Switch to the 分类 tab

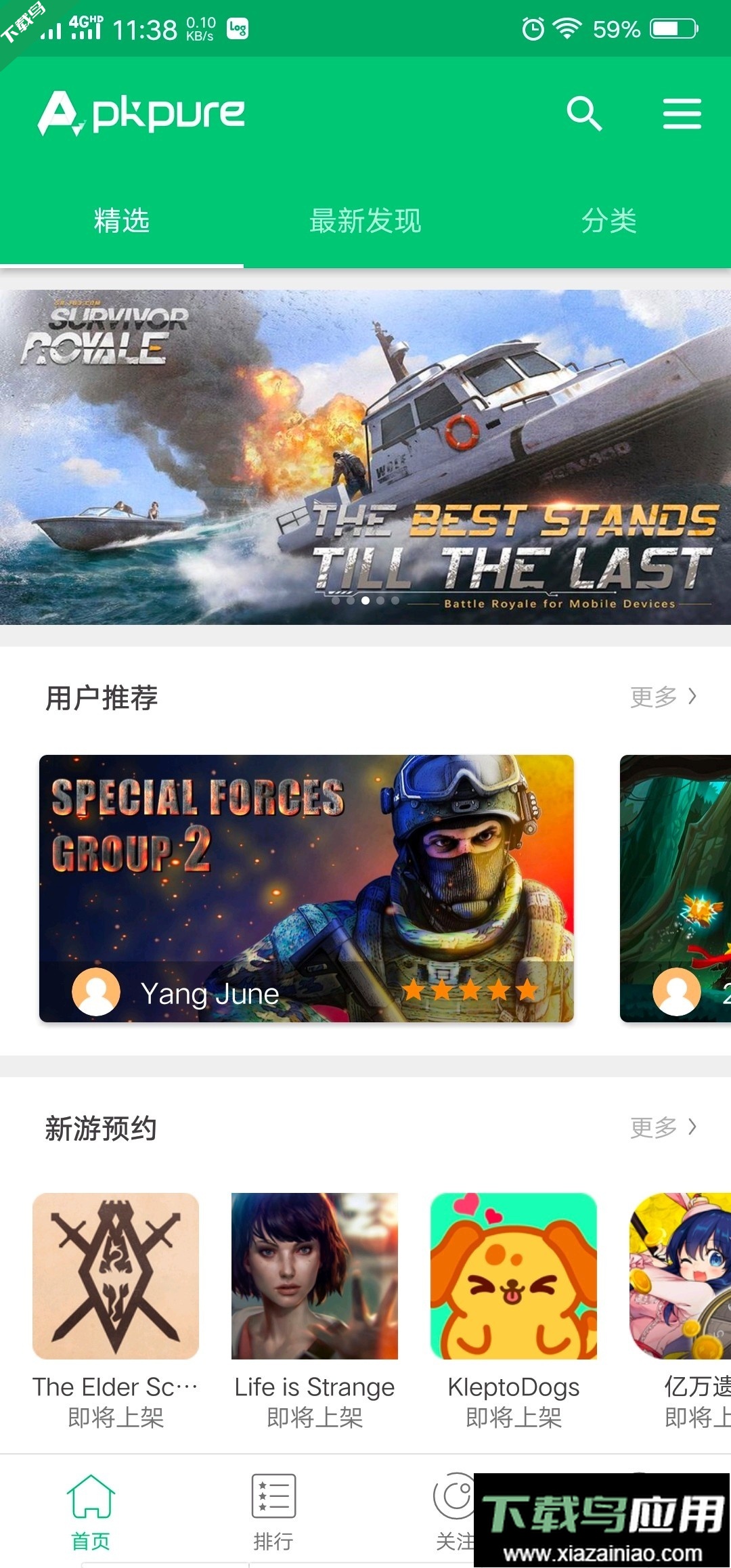tap(609, 220)
